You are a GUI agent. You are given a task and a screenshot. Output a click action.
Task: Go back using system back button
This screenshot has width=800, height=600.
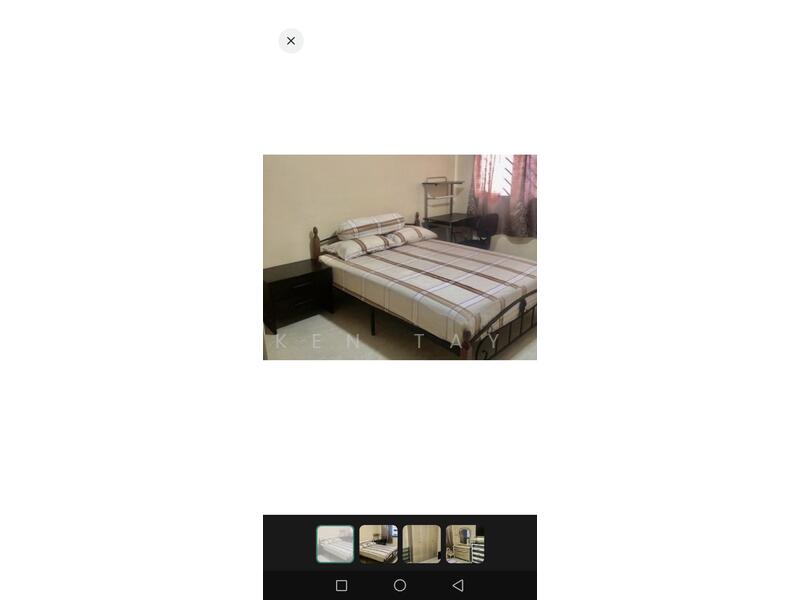pos(458,585)
